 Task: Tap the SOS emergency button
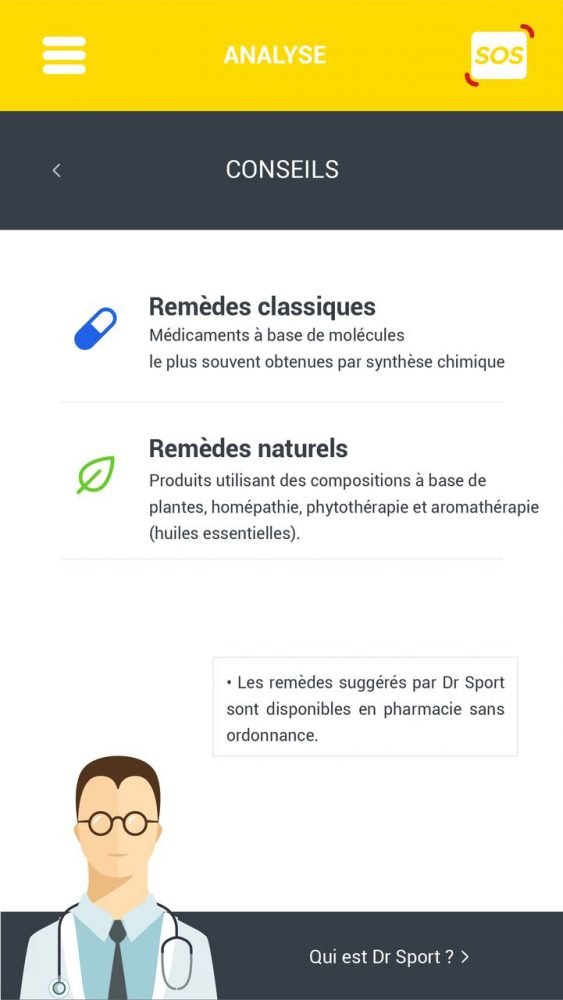[x=499, y=55]
